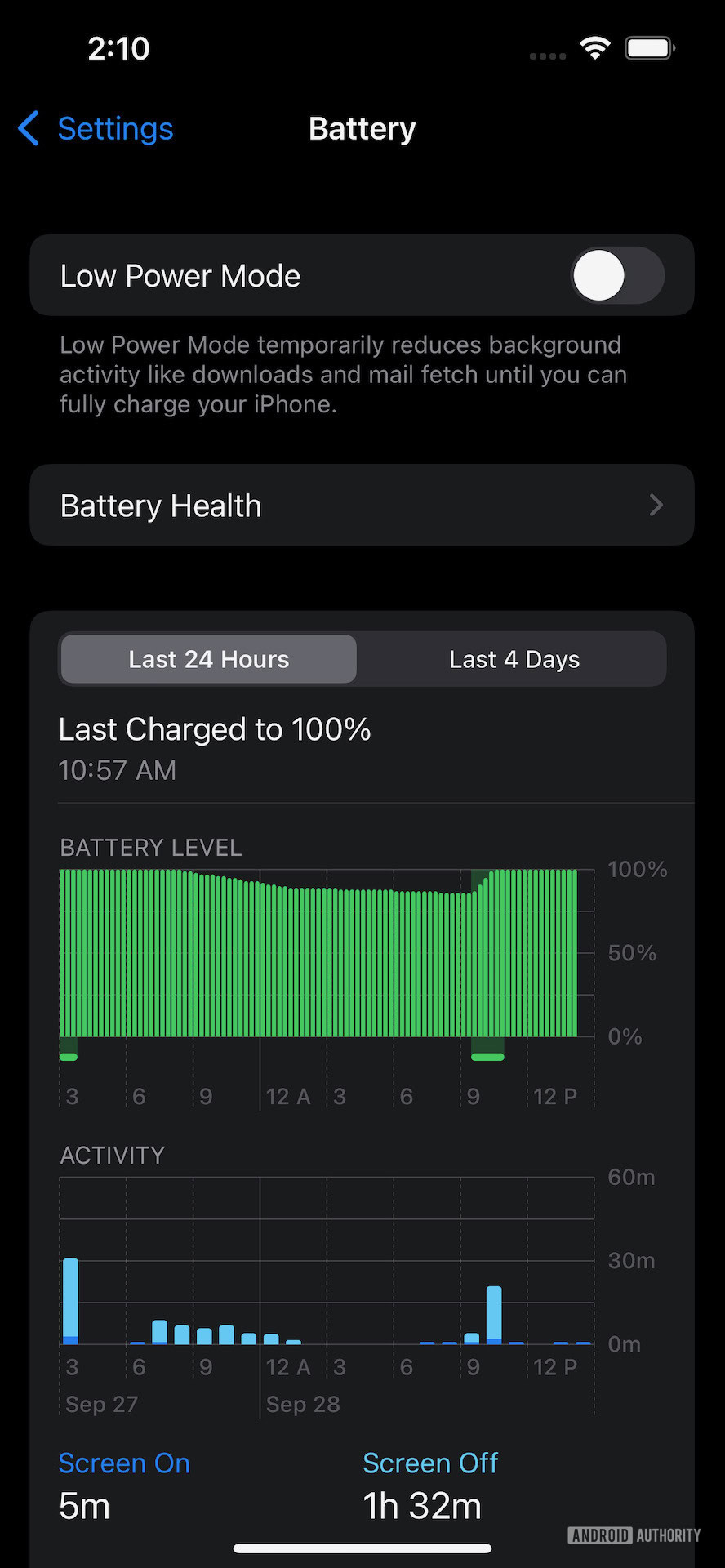This screenshot has height=1568, width=725.
Task: Tap Screen On usage filter
Action: 124,1463
